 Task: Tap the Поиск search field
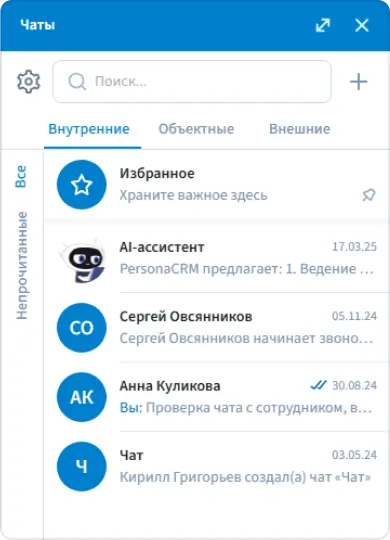pos(192,82)
